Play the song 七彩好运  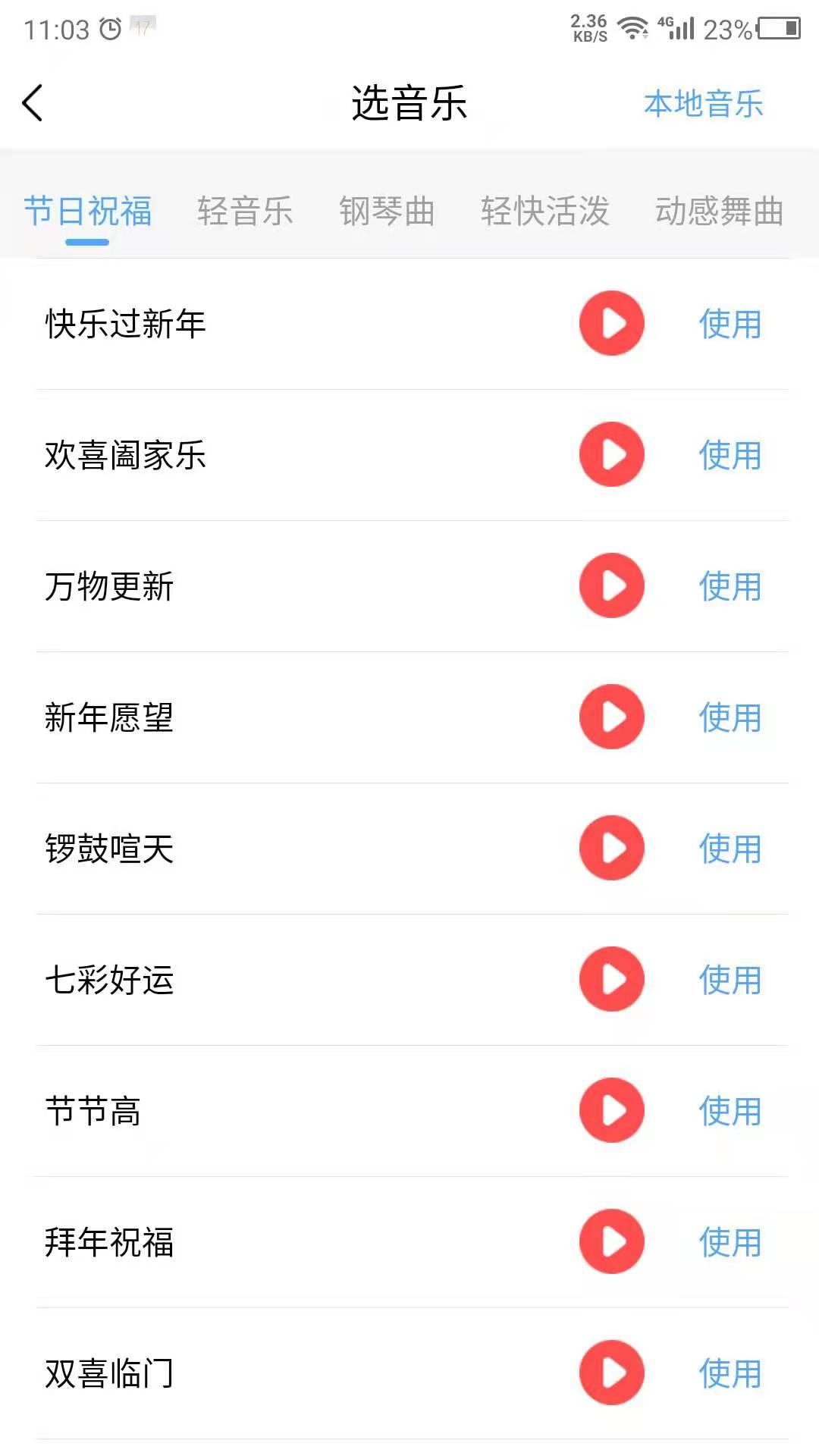click(611, 979)
